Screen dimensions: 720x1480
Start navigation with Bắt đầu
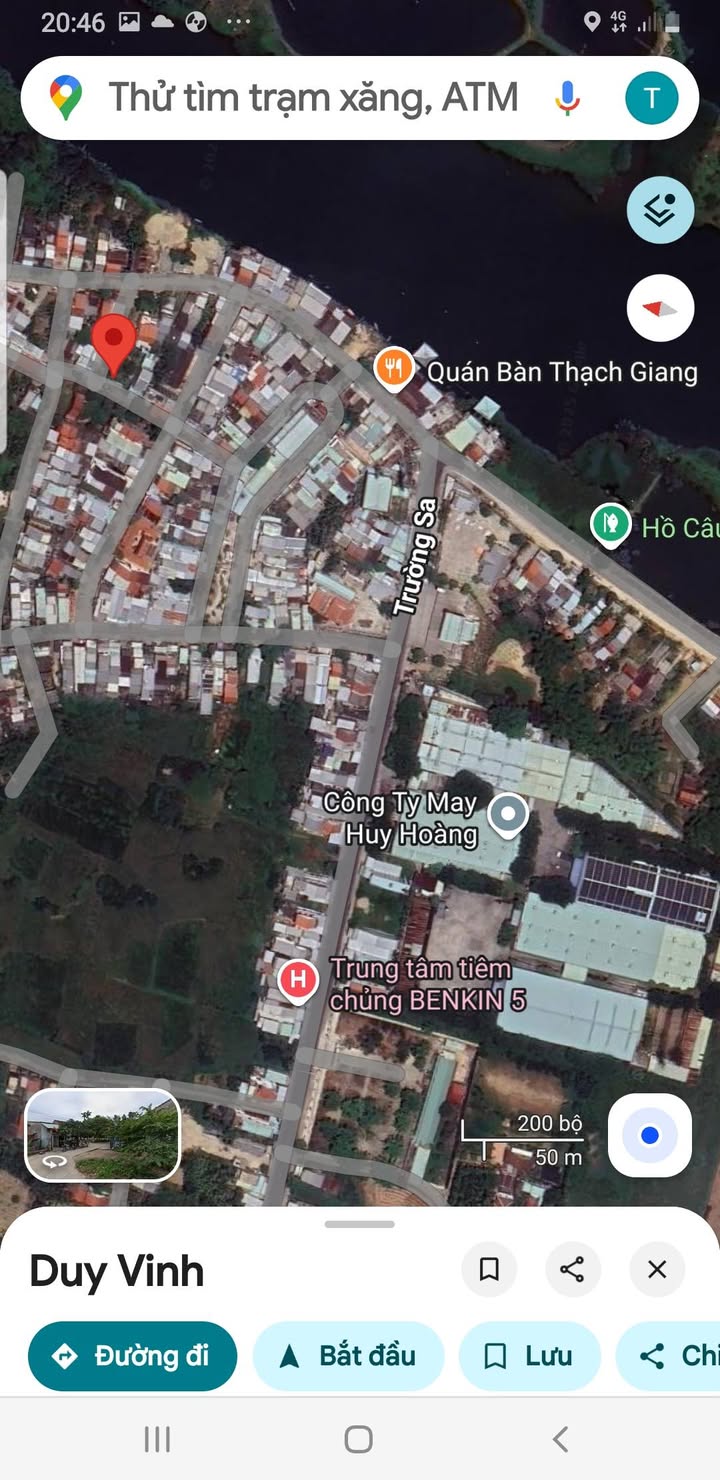pos(347,1356)
